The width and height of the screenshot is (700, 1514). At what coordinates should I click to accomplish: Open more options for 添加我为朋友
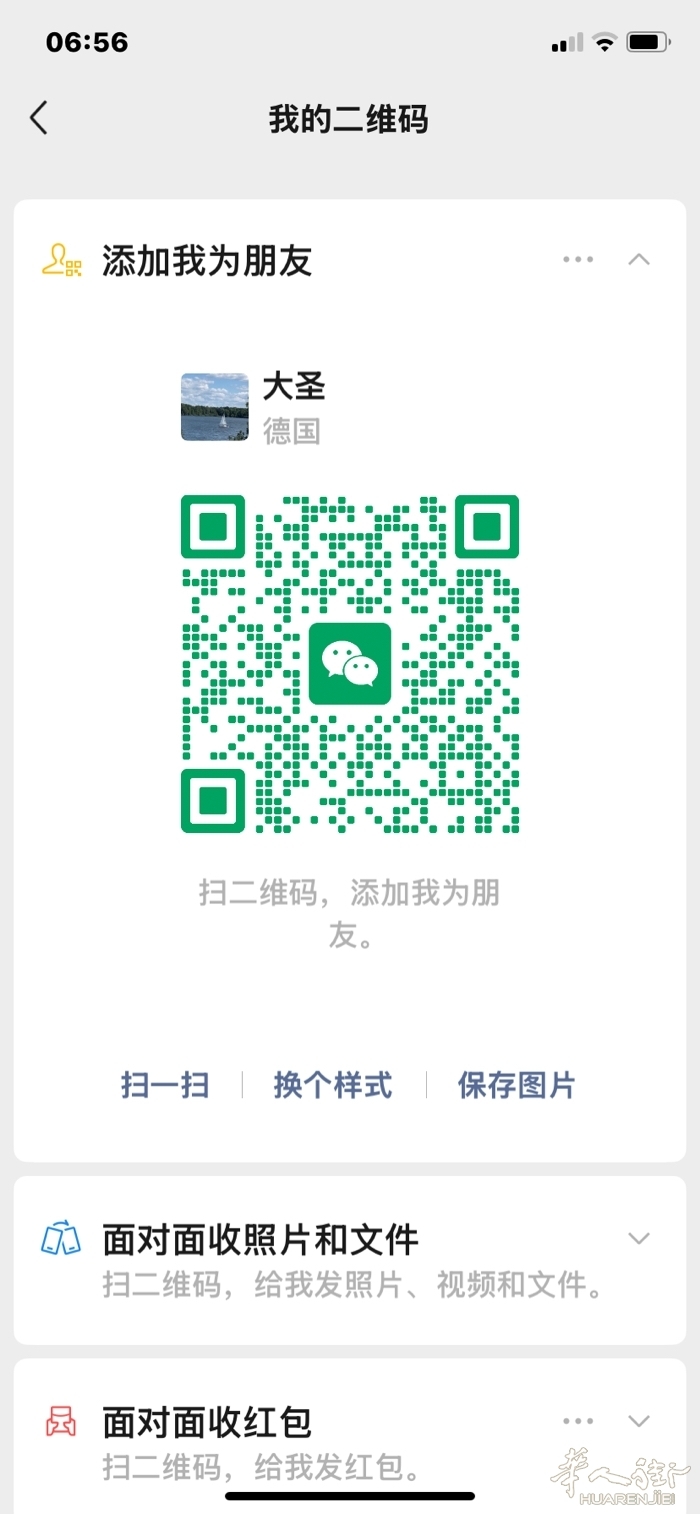click(578, 260)
